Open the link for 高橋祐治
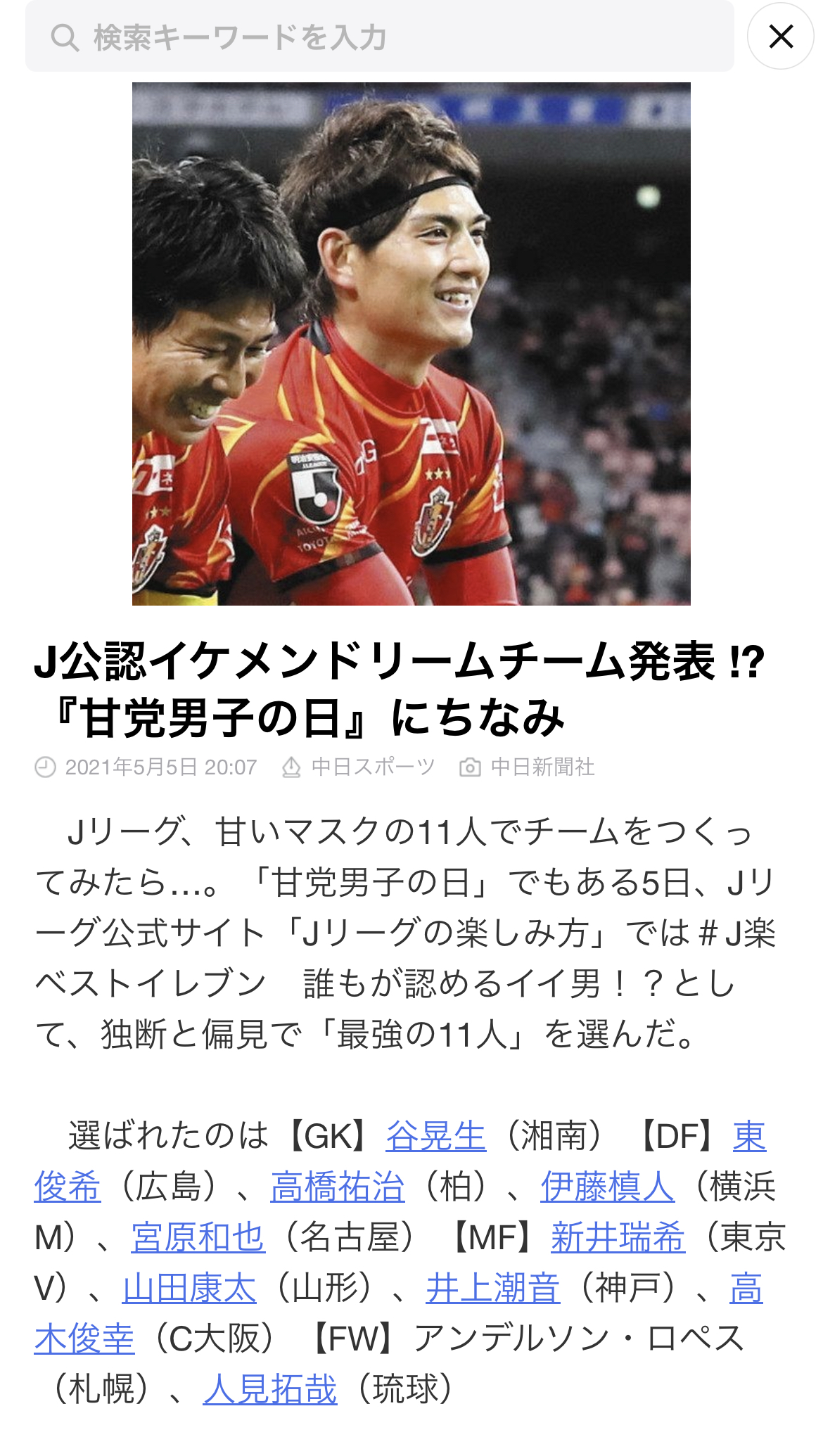 [x=337, y=1187]
